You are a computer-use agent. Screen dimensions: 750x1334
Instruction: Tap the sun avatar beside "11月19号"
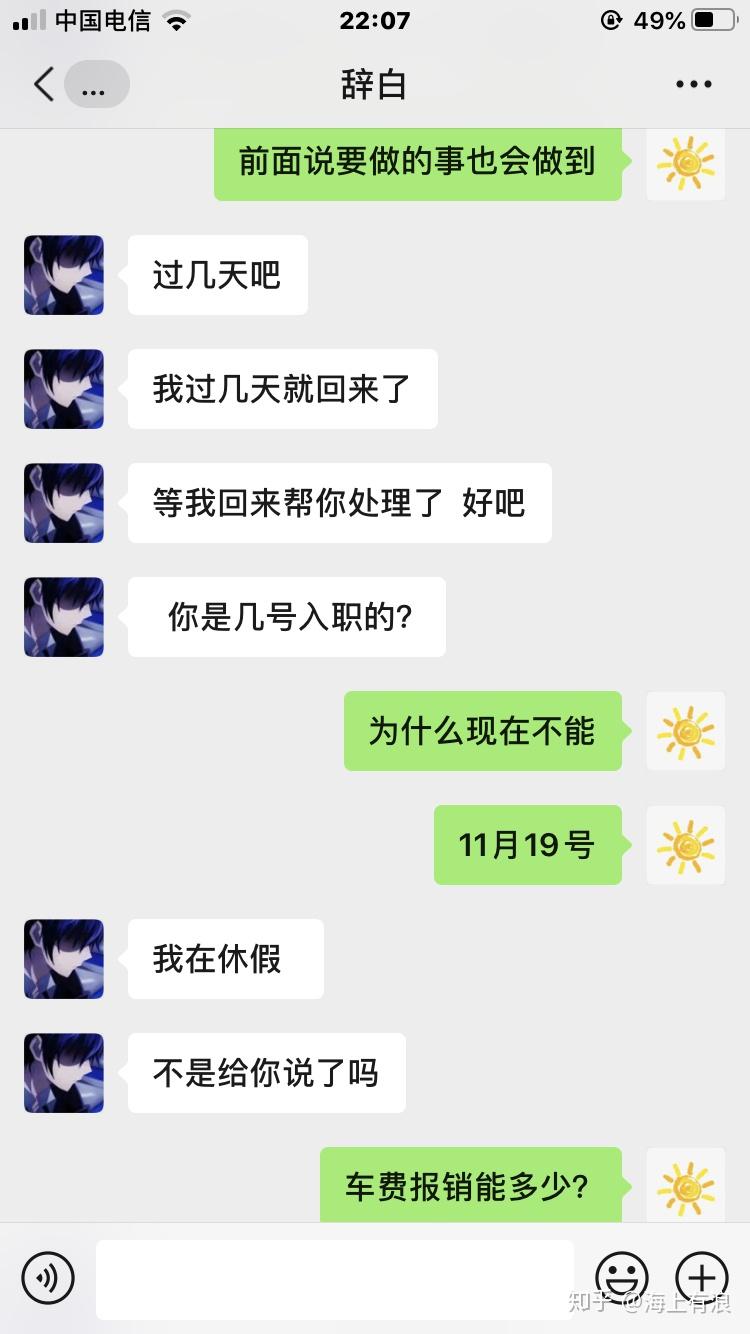[x=686, y=845]
